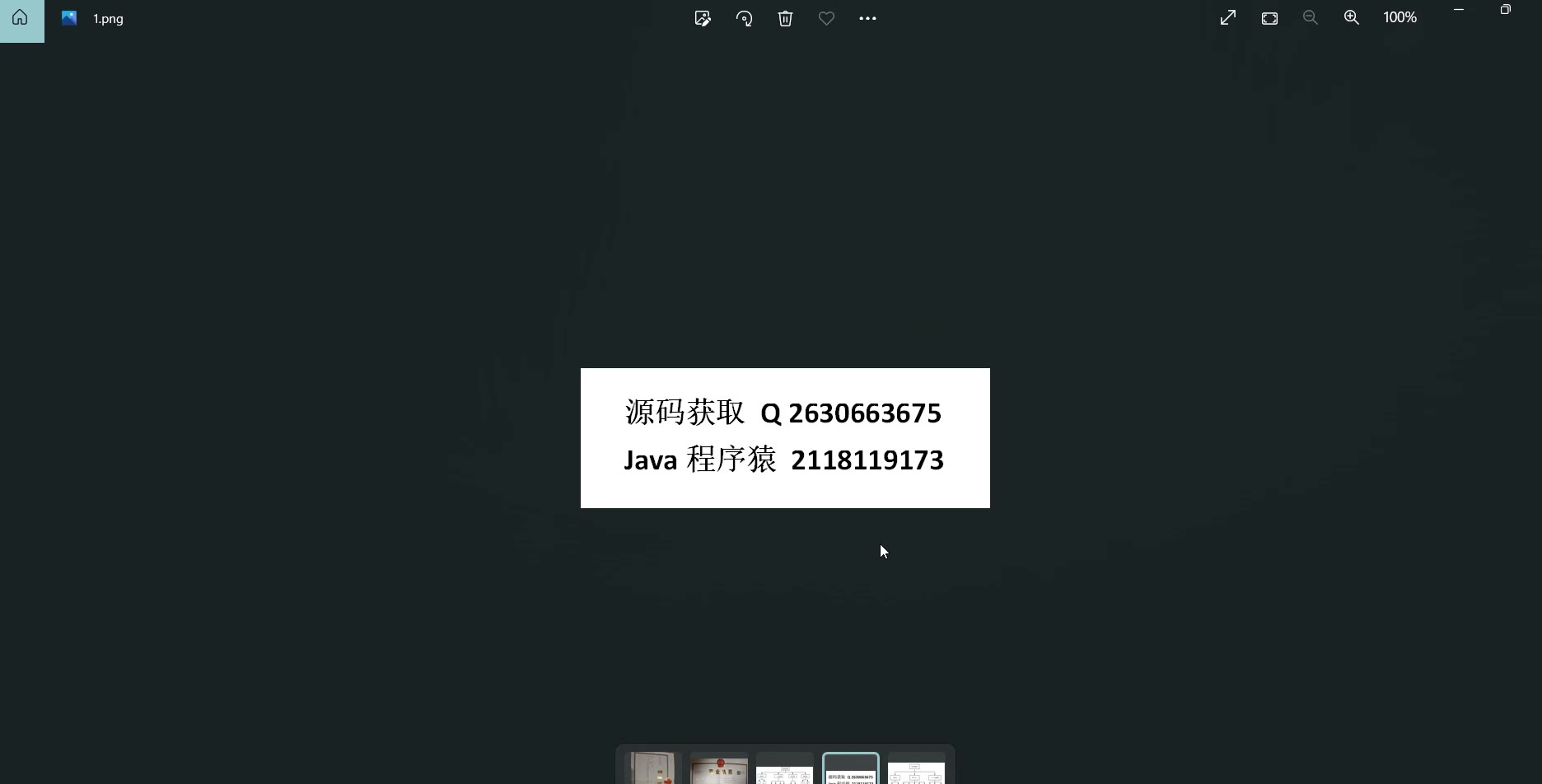Restore the window size
The width and height of the screenshot is (1542, 784).
coord(1505,10)
